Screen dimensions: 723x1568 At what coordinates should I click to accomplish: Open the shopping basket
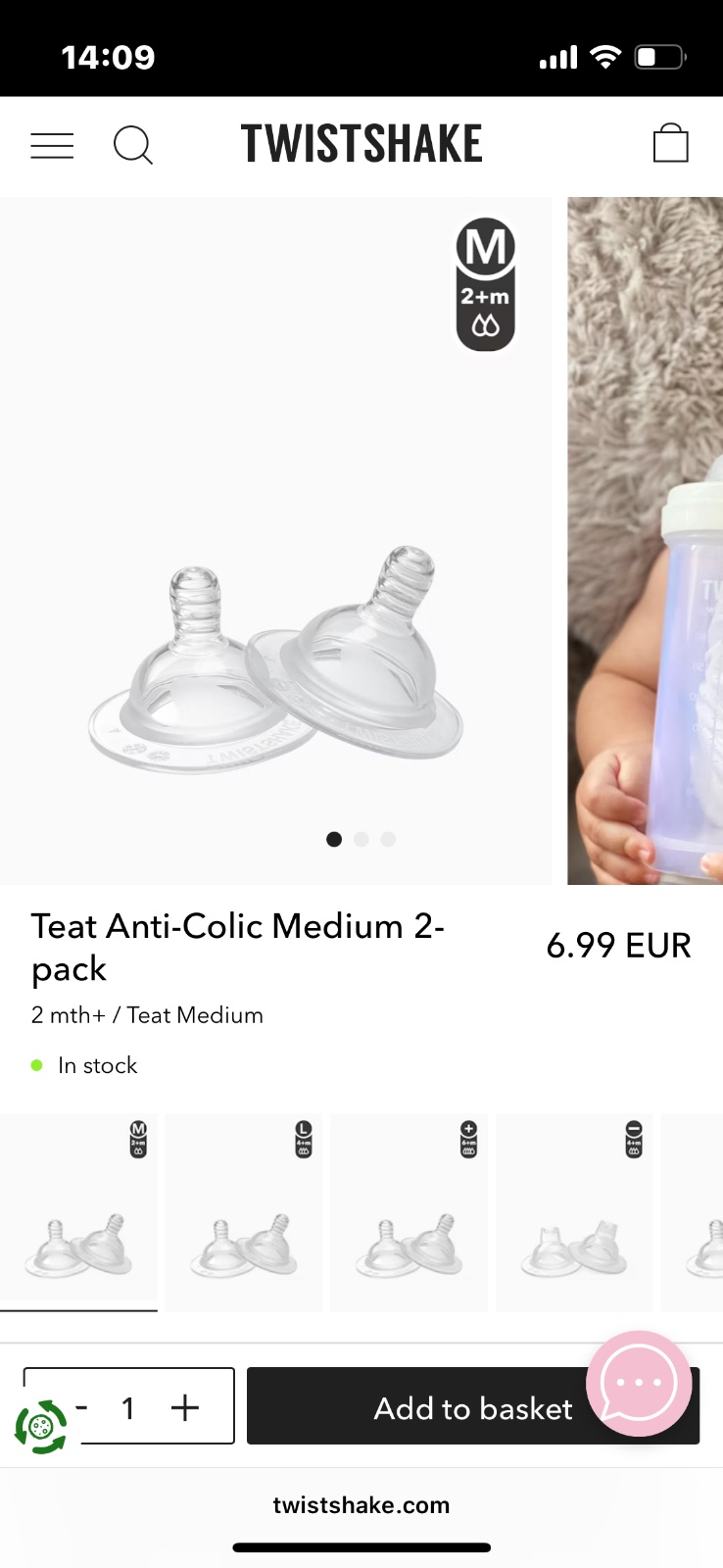coord(670,143)
